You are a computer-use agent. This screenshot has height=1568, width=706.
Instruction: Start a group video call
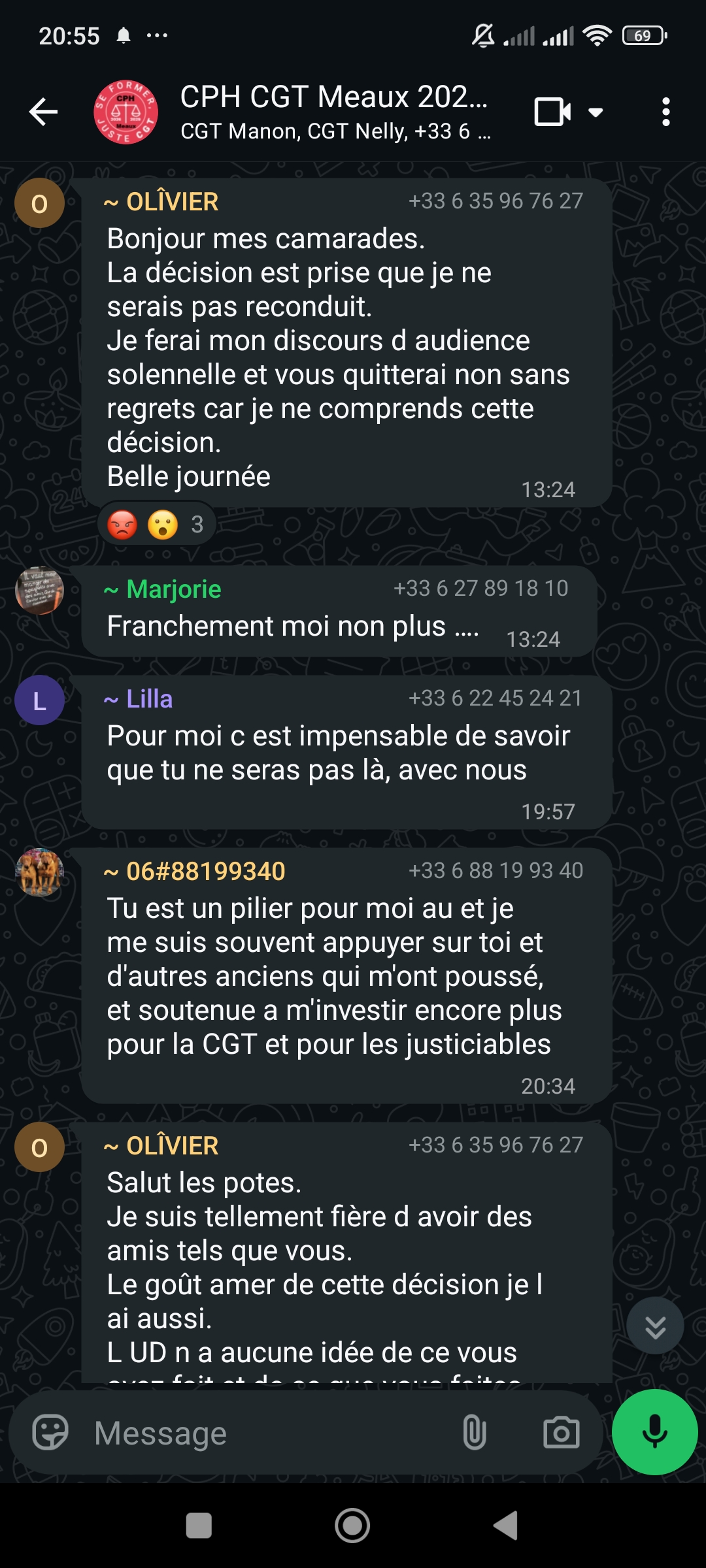point(552,112)
